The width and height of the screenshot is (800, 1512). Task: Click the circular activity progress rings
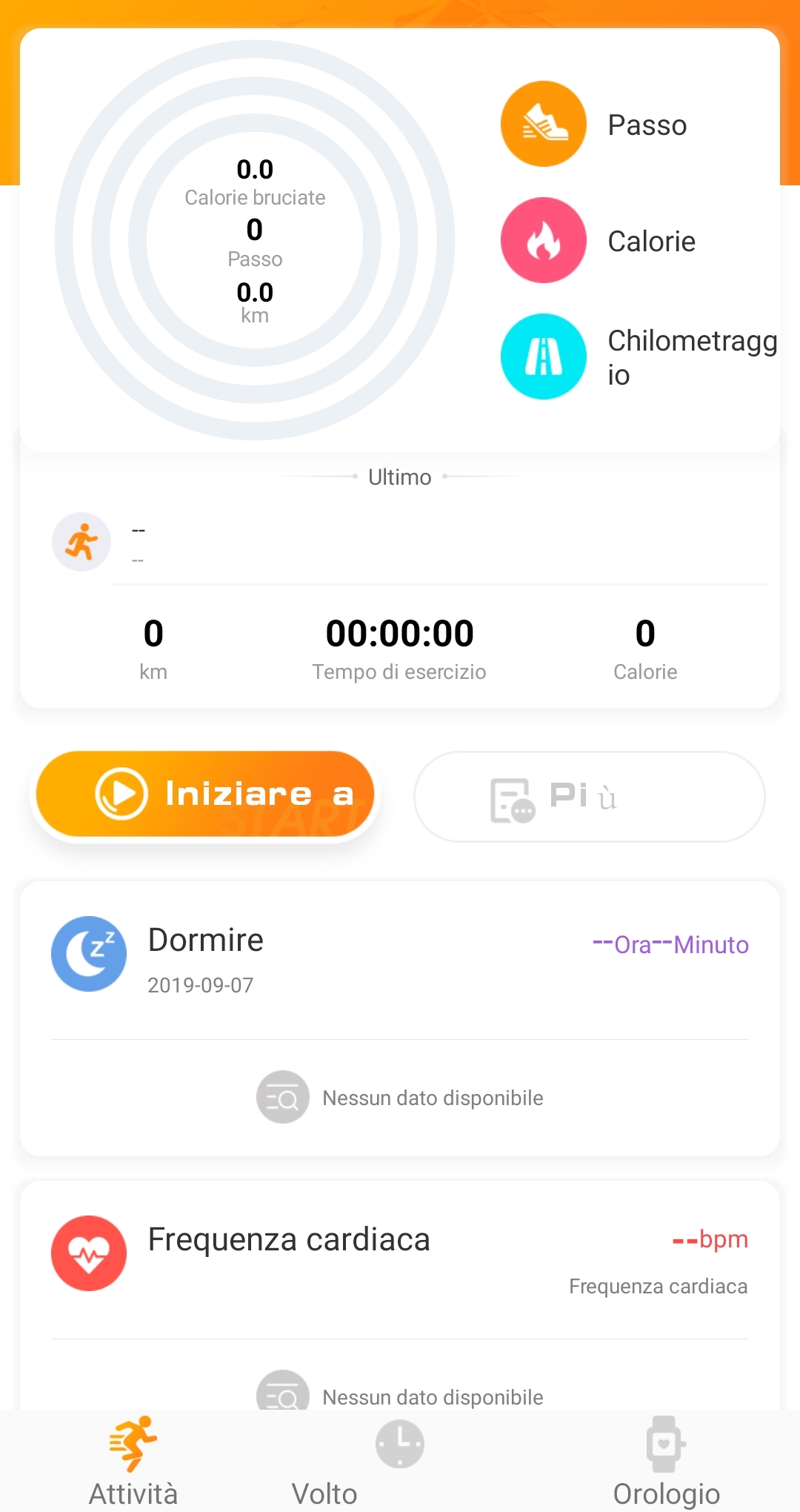click(256, 241)
